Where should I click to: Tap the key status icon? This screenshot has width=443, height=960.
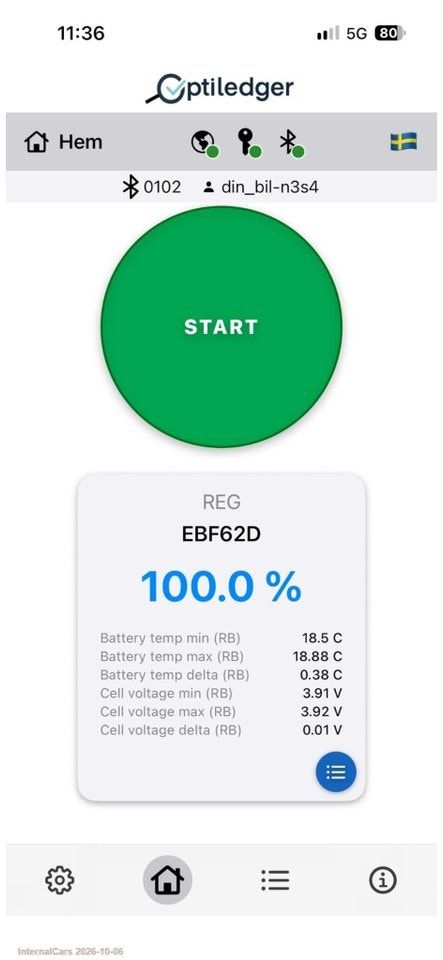click(249, 143)
